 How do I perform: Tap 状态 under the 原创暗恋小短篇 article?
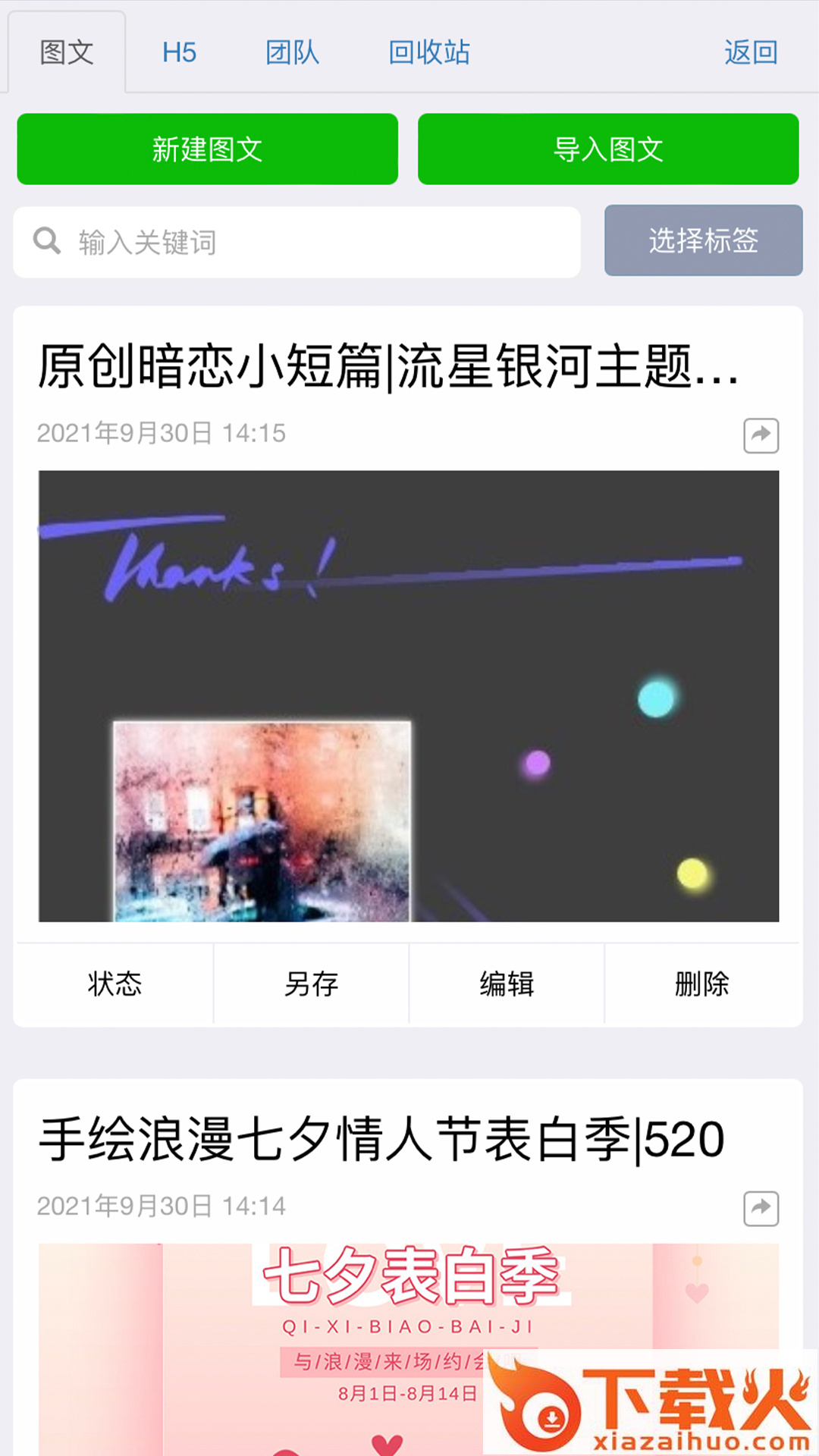115,984
